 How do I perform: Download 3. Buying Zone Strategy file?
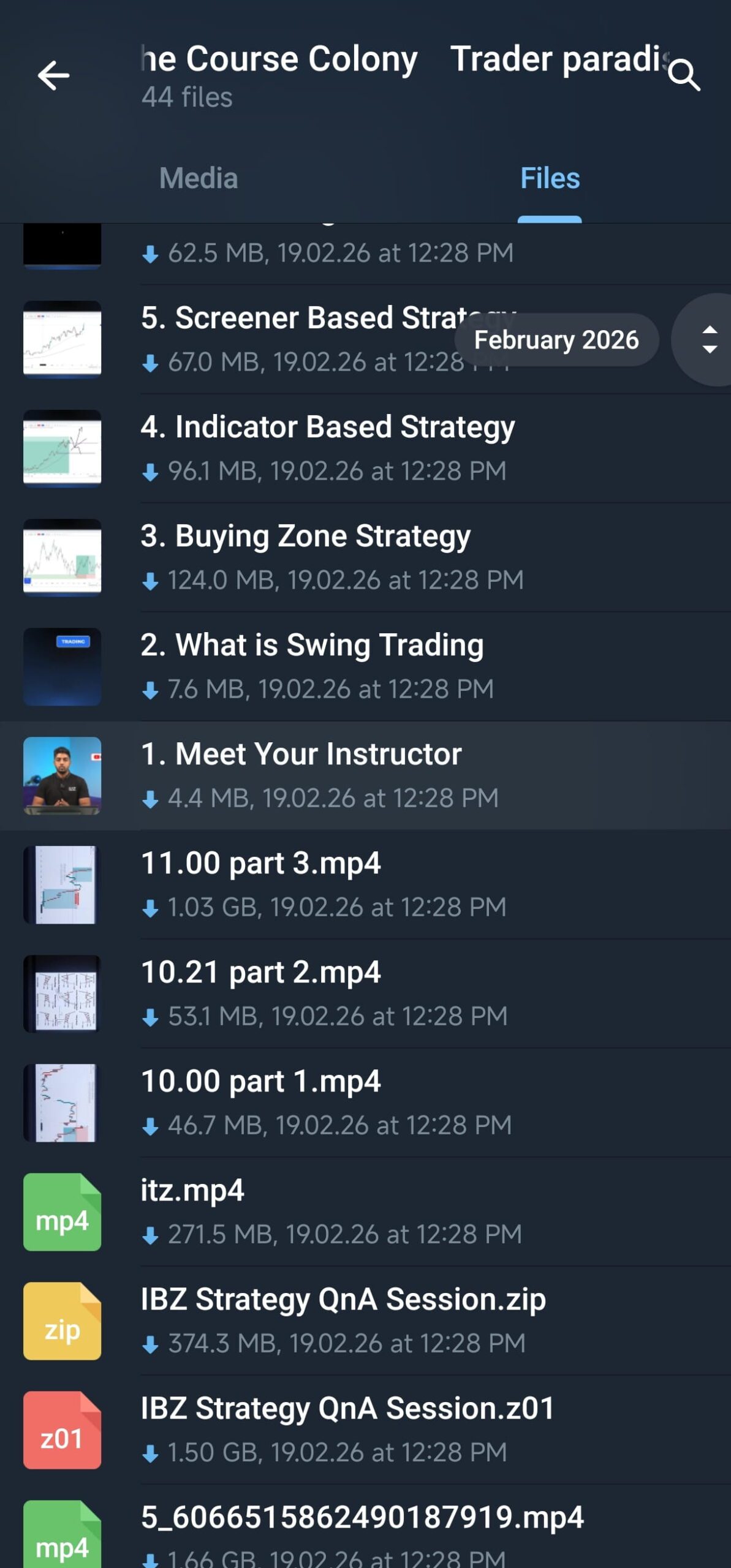pyautogui.click(x=150, y=581)
